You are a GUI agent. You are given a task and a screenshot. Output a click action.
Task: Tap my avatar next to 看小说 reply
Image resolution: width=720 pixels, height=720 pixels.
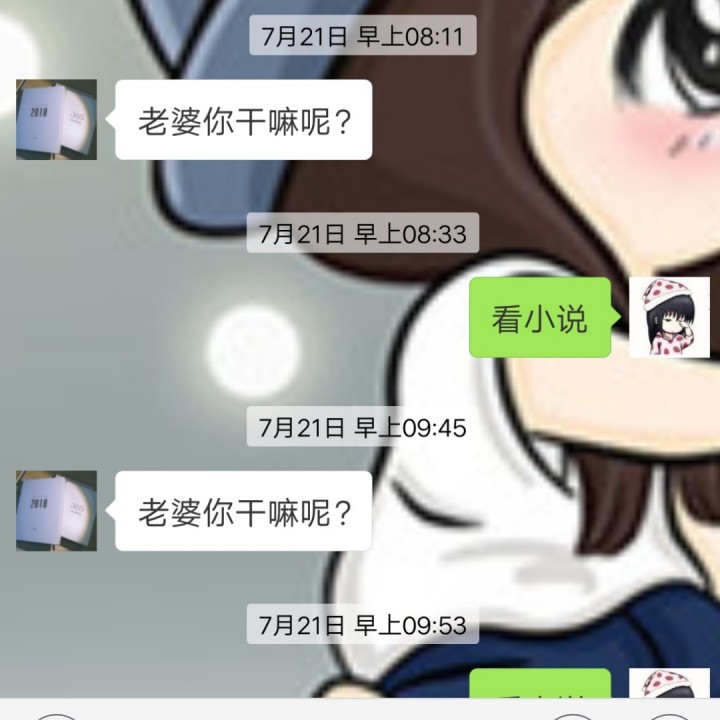[x=669, y=318]
